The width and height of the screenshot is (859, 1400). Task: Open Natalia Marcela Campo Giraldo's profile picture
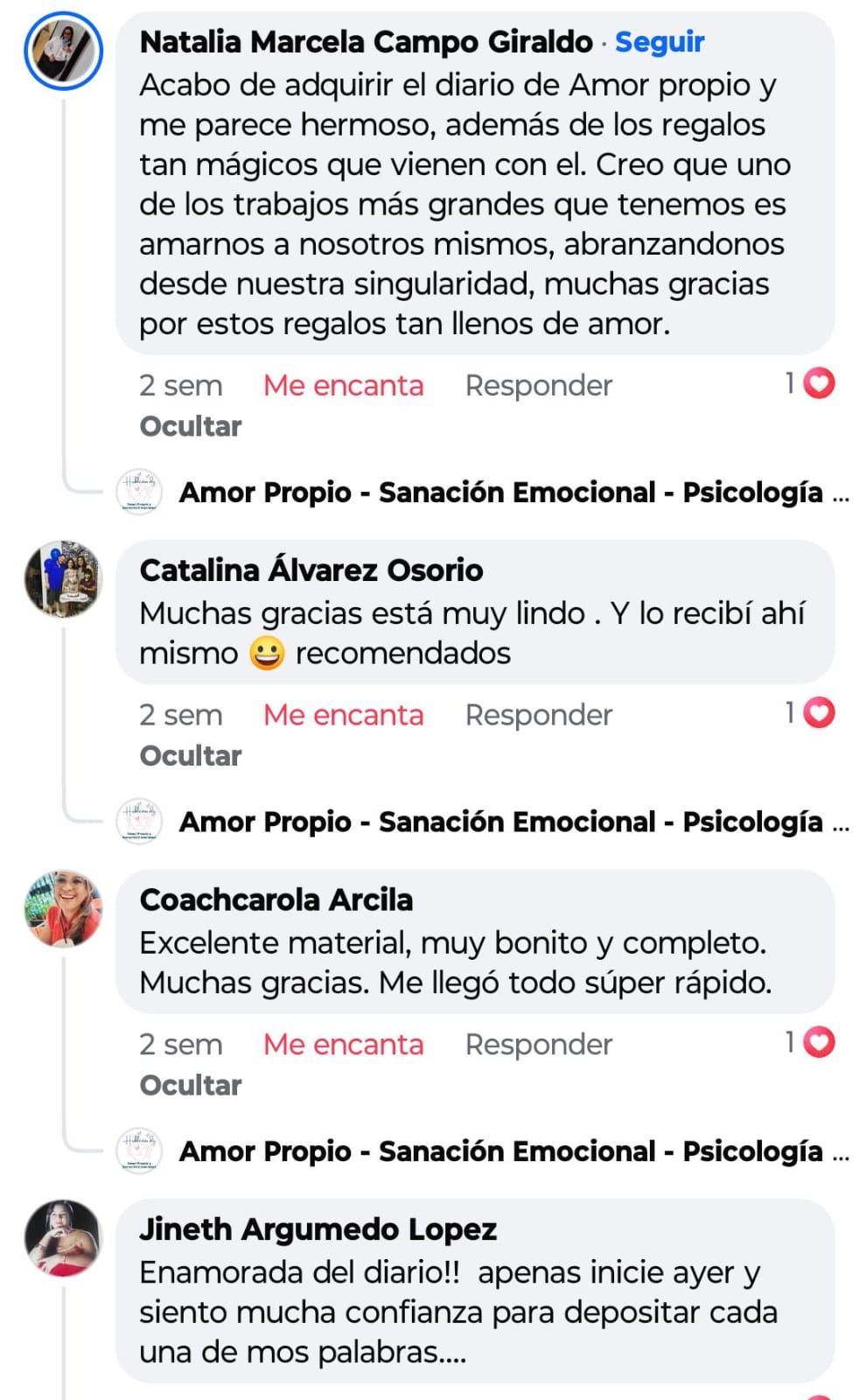(x=63, y=51)
